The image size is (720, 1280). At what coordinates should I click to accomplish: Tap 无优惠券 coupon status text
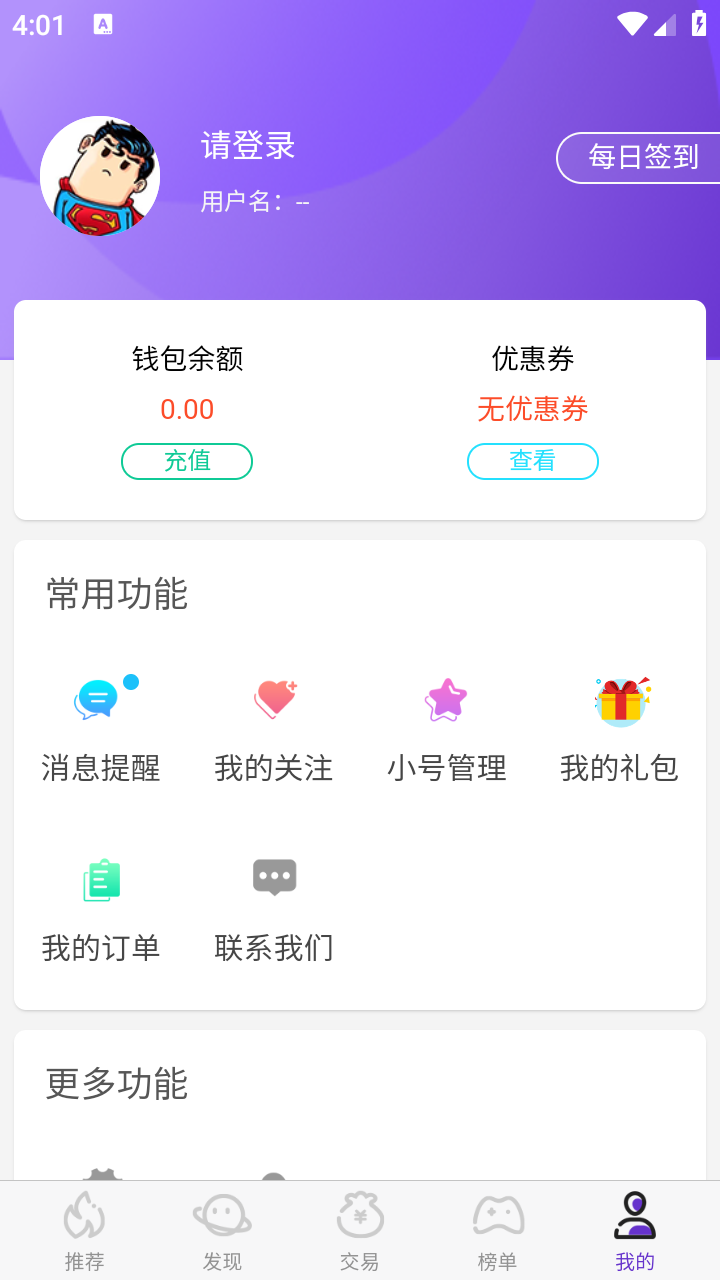[x=533, y=410]
